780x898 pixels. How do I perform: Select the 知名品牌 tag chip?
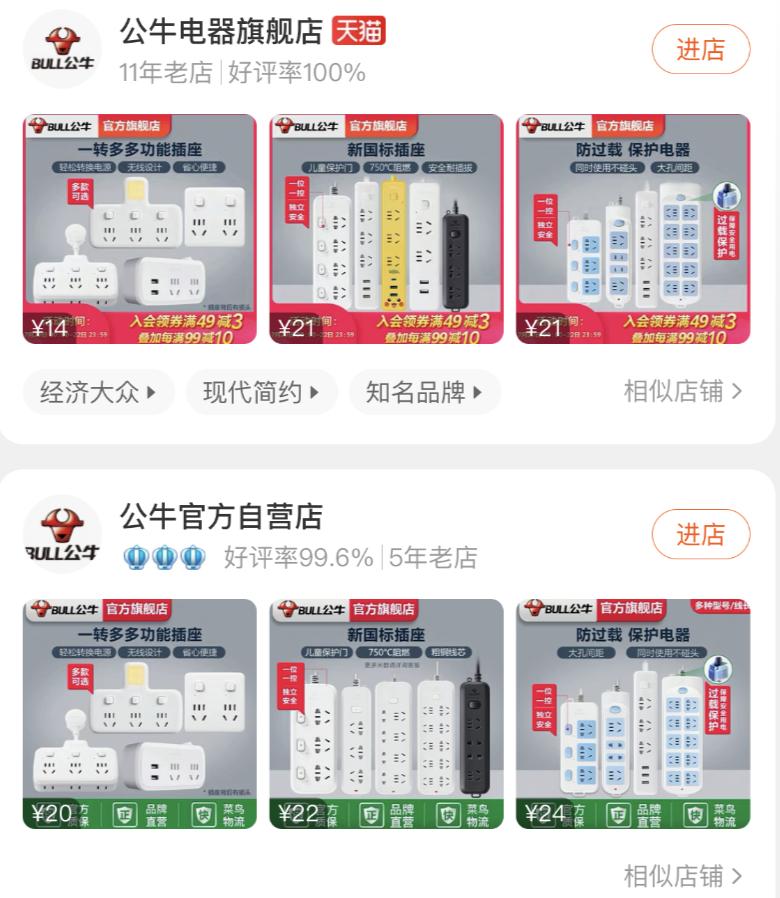[x=424, y=392]
